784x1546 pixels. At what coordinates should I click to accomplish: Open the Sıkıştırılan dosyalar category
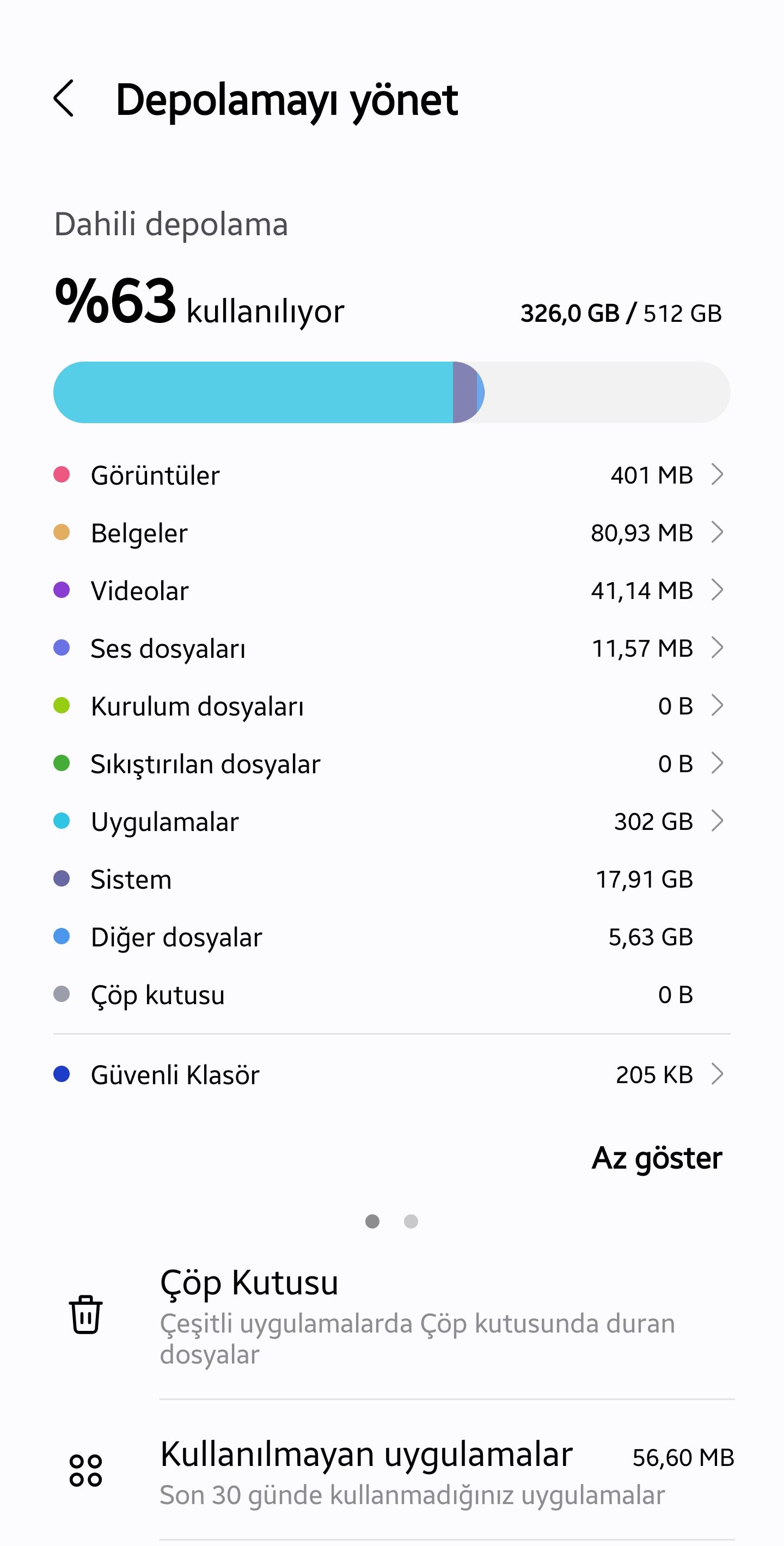717,763
